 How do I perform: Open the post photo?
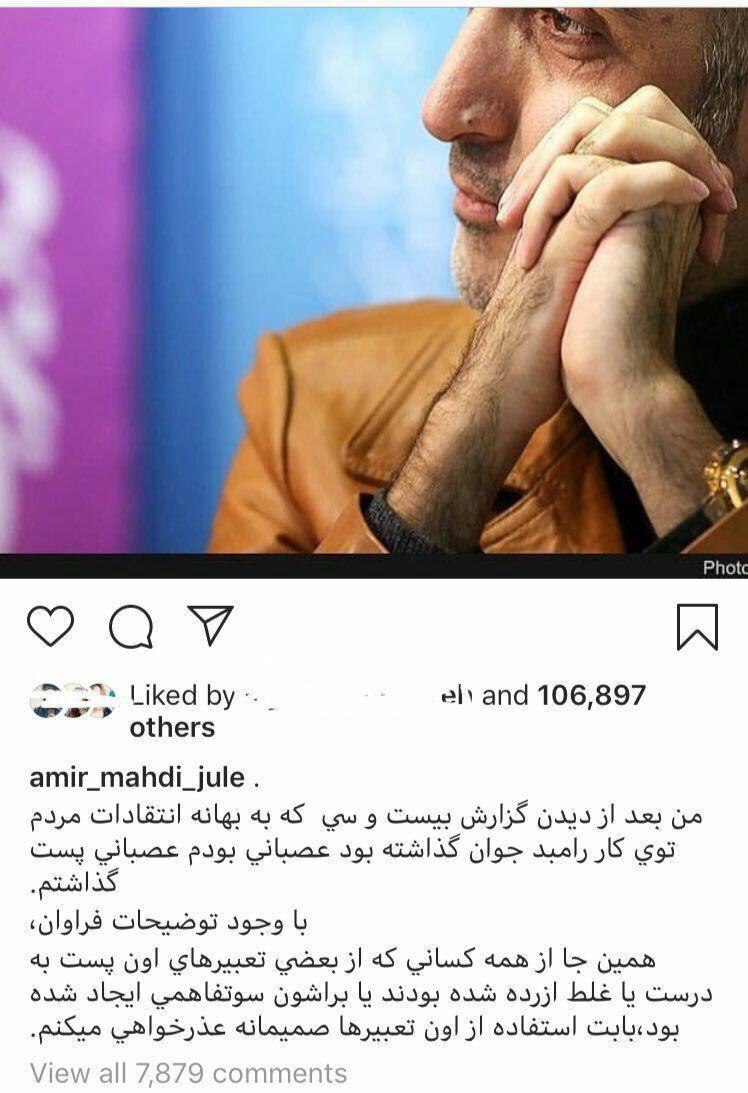click(374, 280)
